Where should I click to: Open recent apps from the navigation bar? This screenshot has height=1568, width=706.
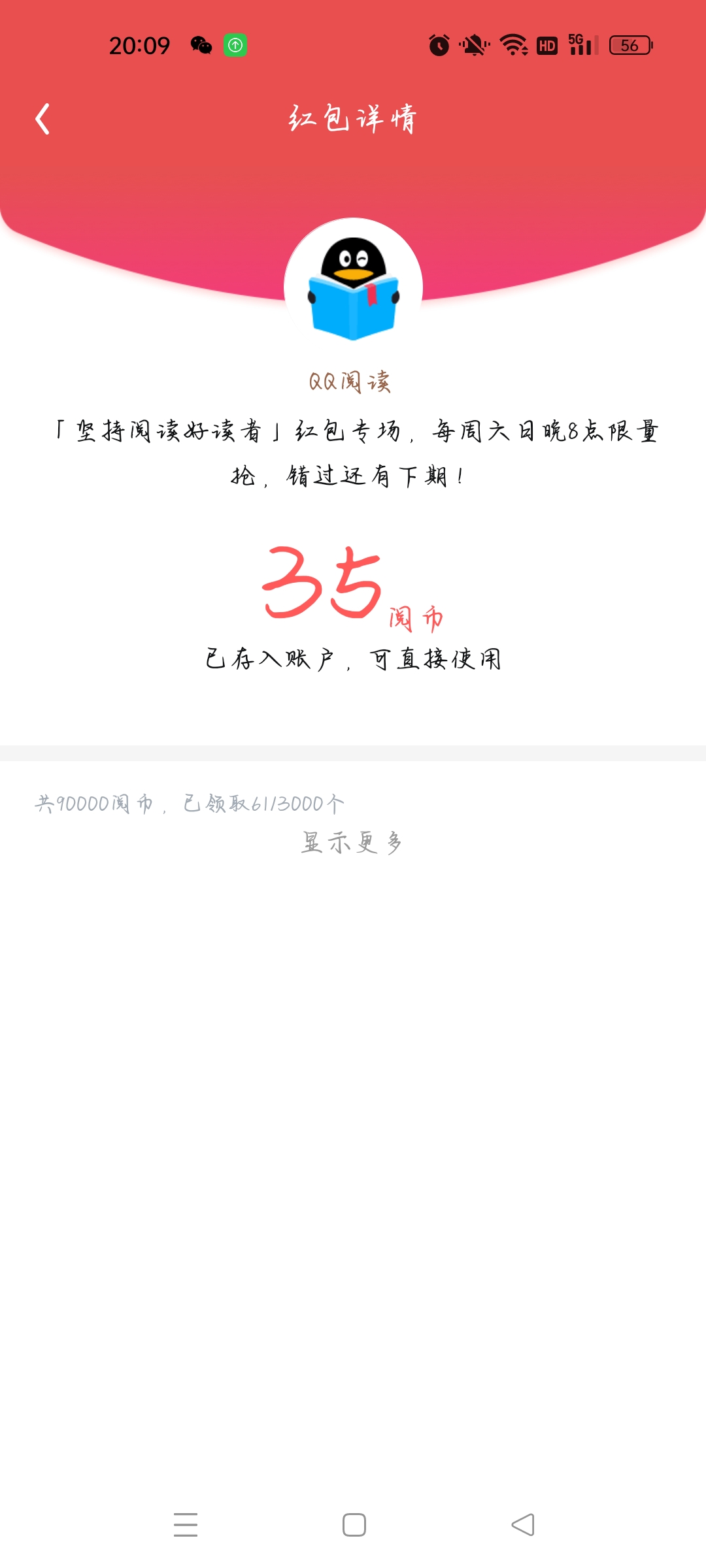coord(186,1525)
